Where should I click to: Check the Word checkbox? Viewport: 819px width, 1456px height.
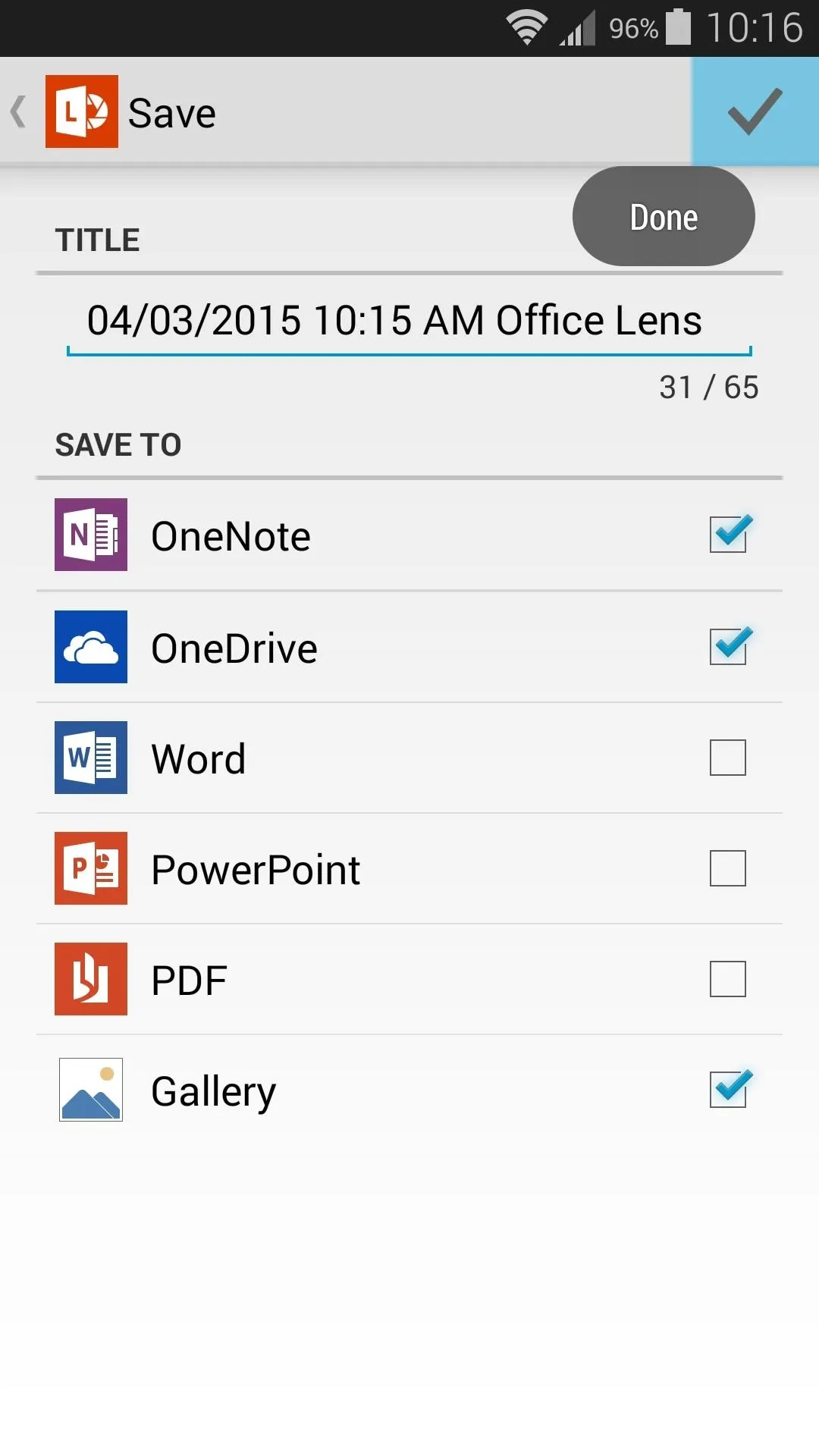(x=728, y=758)
